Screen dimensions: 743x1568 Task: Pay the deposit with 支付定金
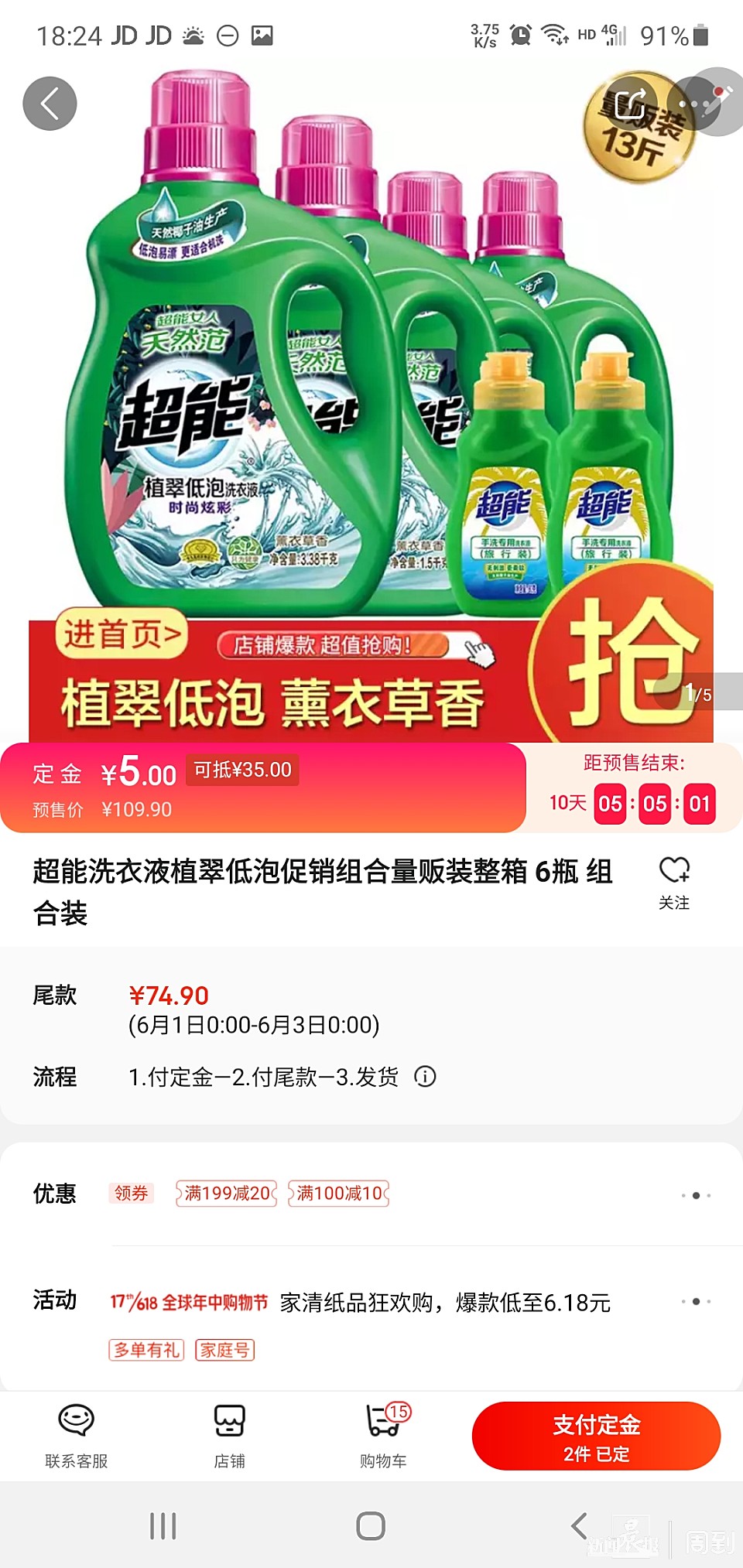coord(596,1436)
